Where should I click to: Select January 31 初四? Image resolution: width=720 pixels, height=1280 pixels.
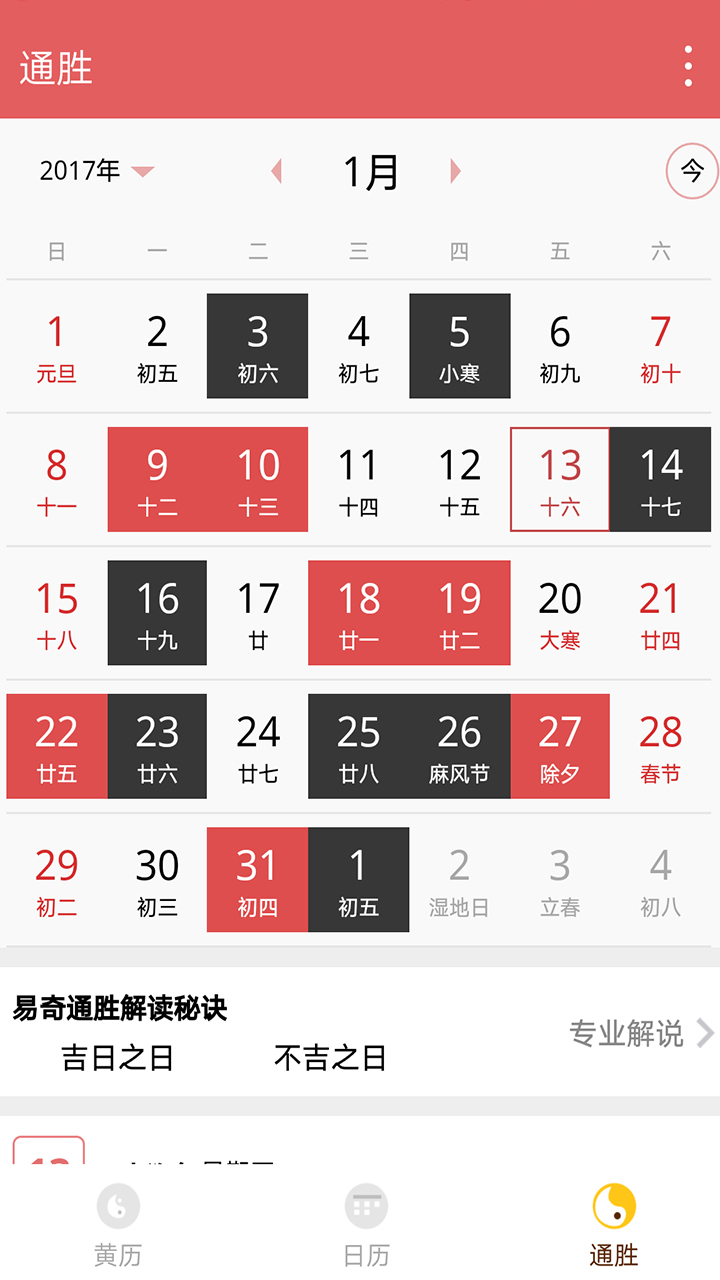[x=257, y=880]
